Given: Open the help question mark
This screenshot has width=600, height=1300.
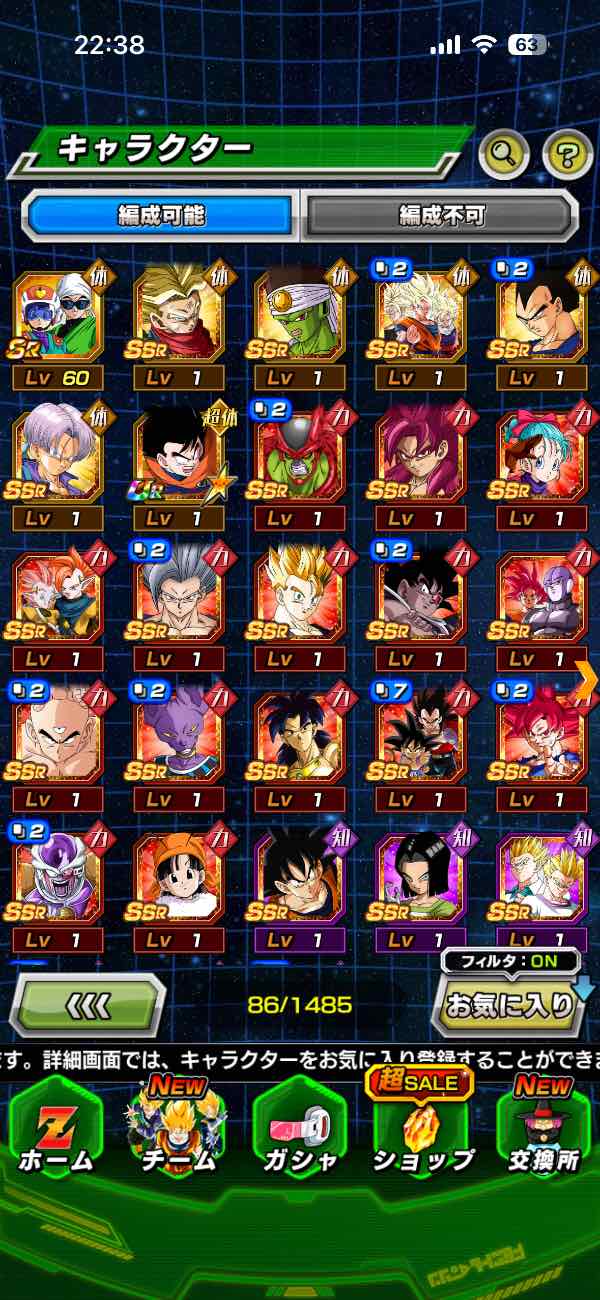Looking at the screenshot, I should click(567, 155).
